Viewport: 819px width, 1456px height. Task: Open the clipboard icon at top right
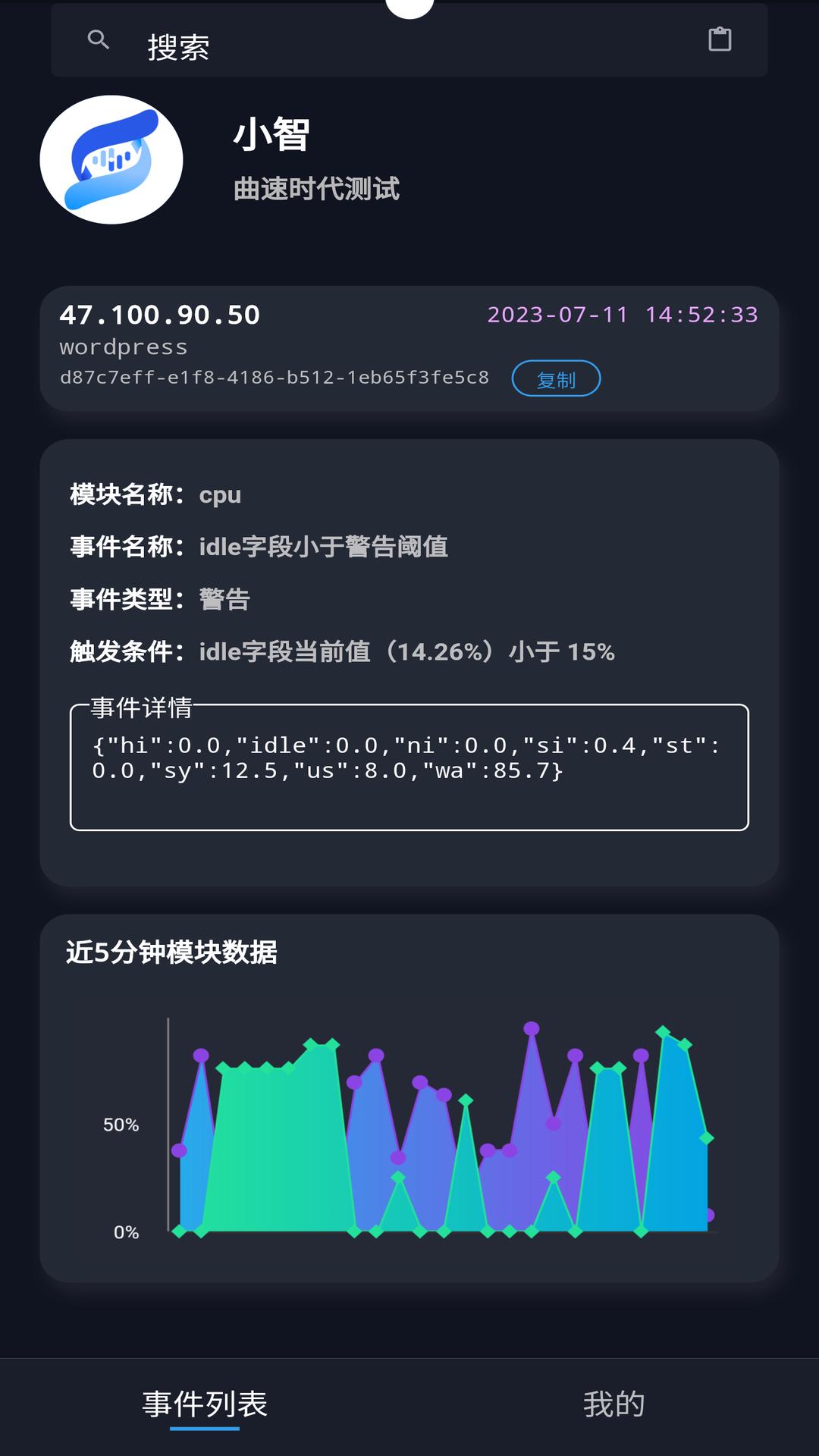pyautogui.click(x=719, y=39)
